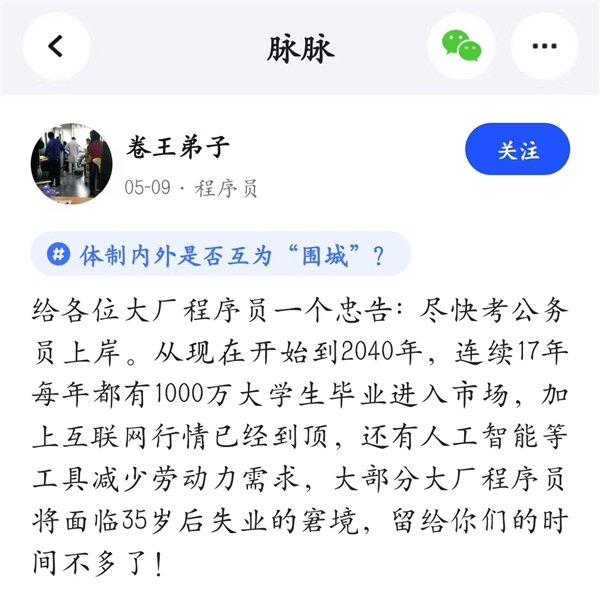The width and height of the screenshot is (600, 595).
Task: Share the post via the WeChat icon
Action: click(461, 46)
